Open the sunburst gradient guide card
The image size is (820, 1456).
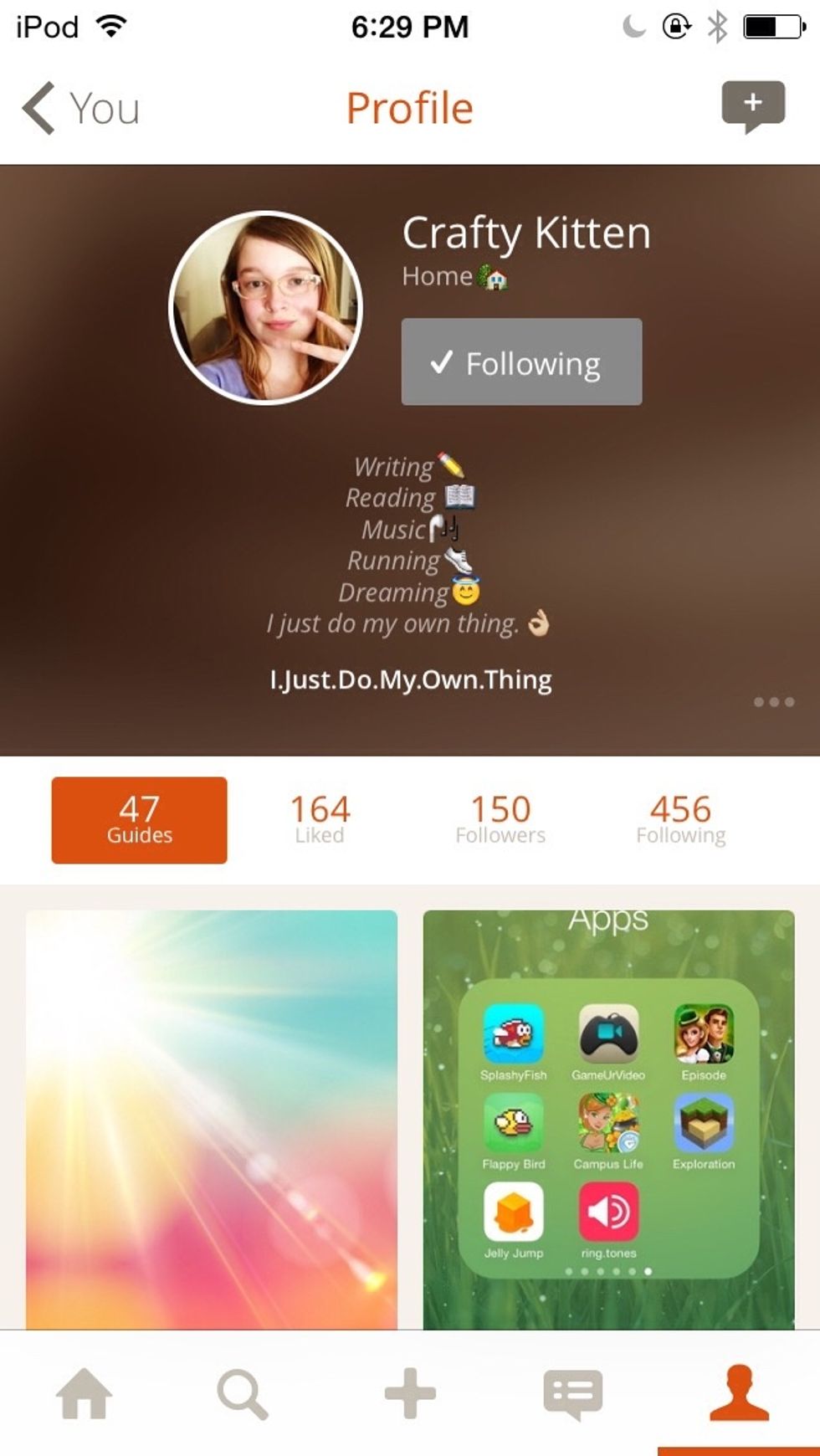coord(212,1119)
